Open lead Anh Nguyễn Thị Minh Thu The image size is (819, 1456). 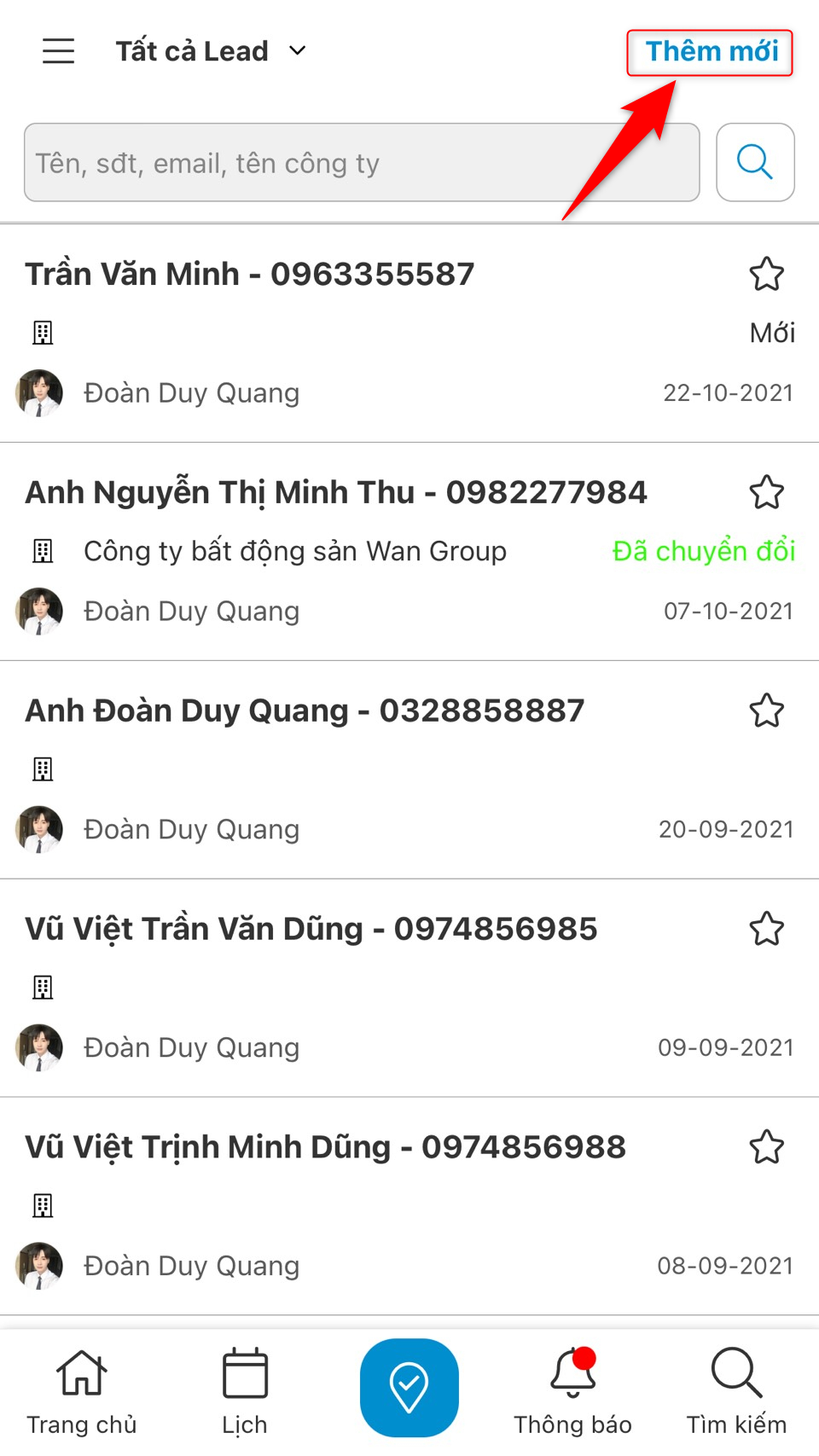pos(335,493)
